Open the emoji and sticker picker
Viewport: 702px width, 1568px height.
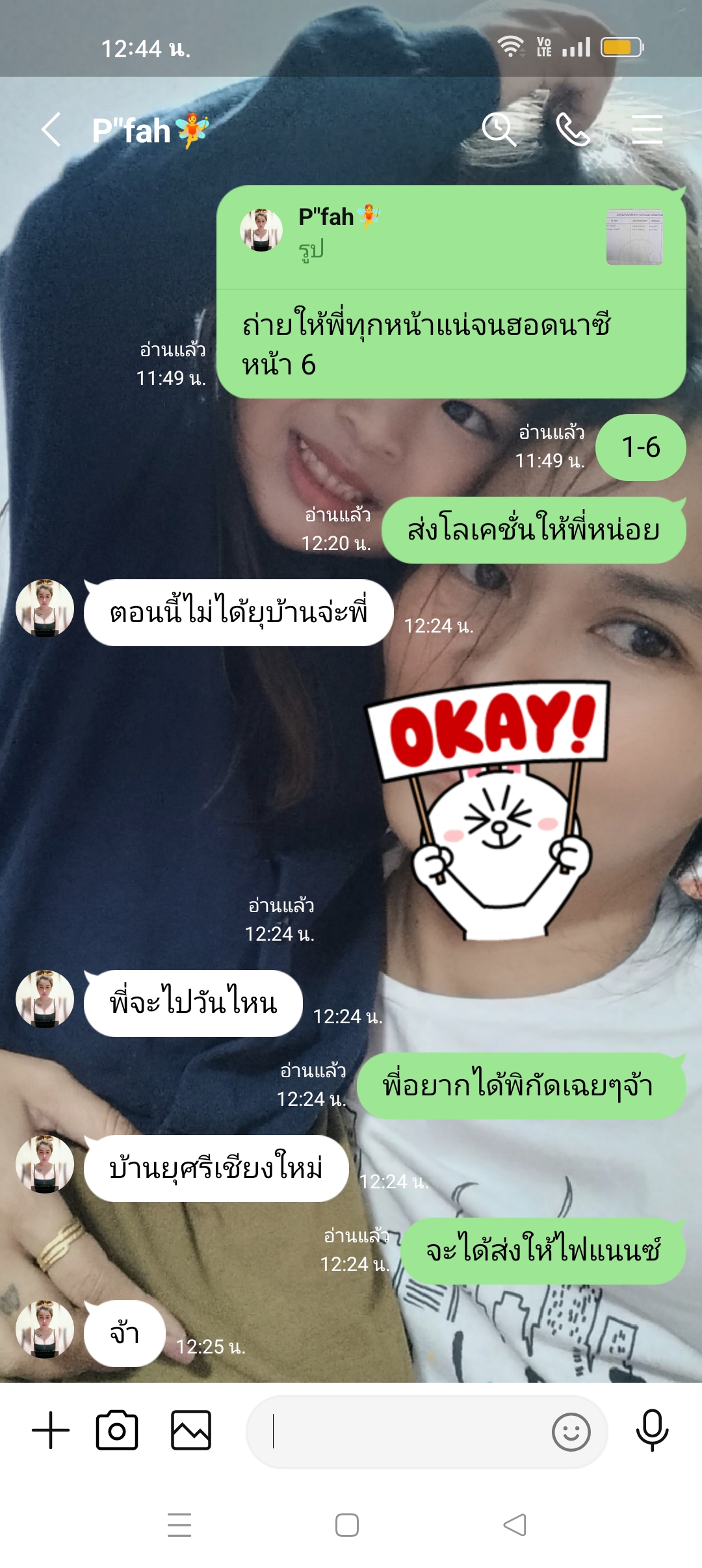(571, 1431)
